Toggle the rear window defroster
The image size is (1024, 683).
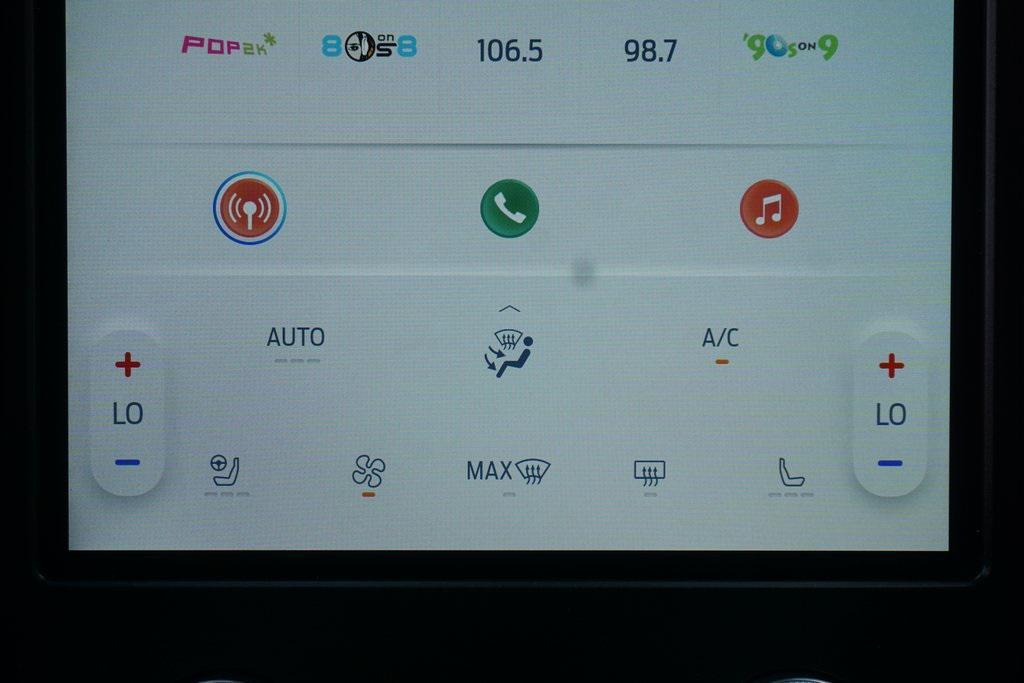tap(649, 470)
